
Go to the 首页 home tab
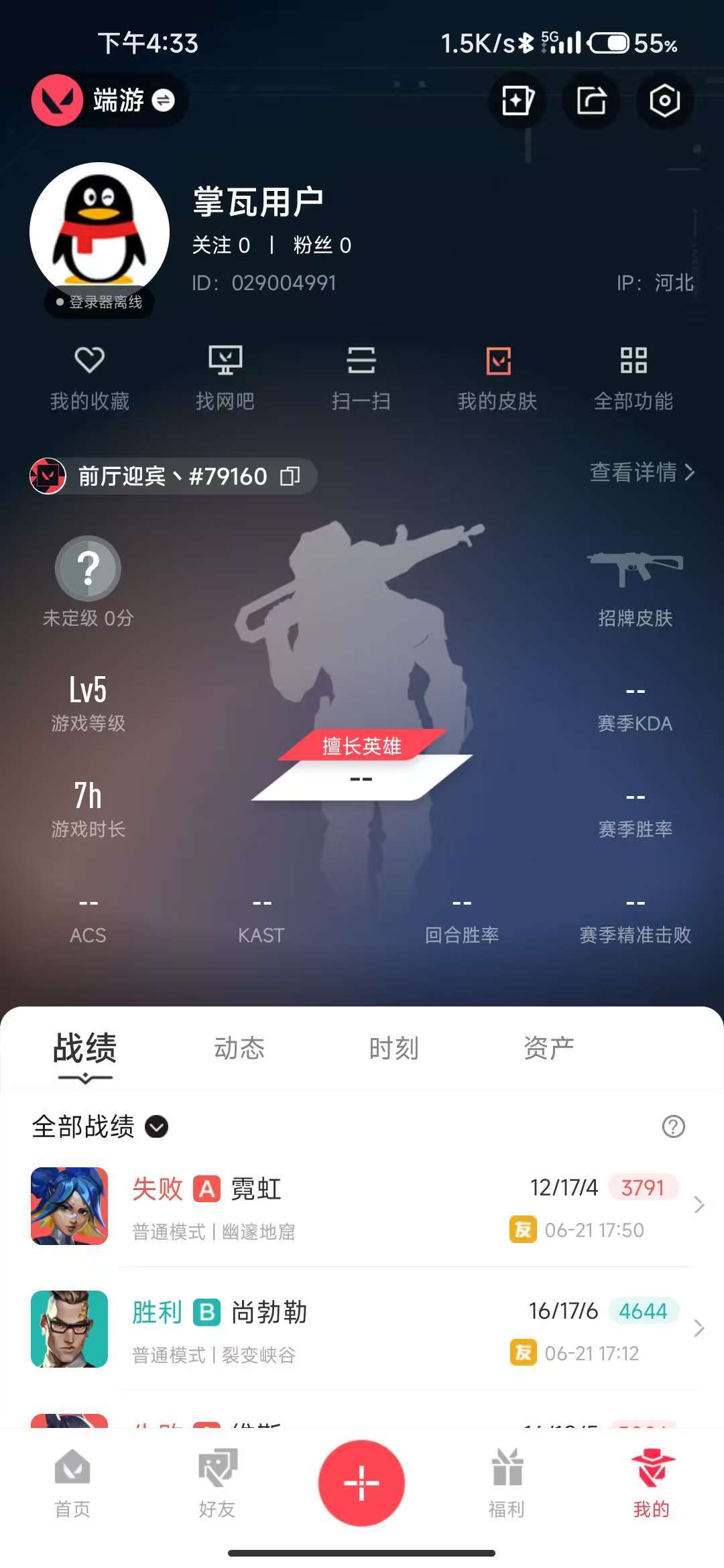pos(72,1483)
